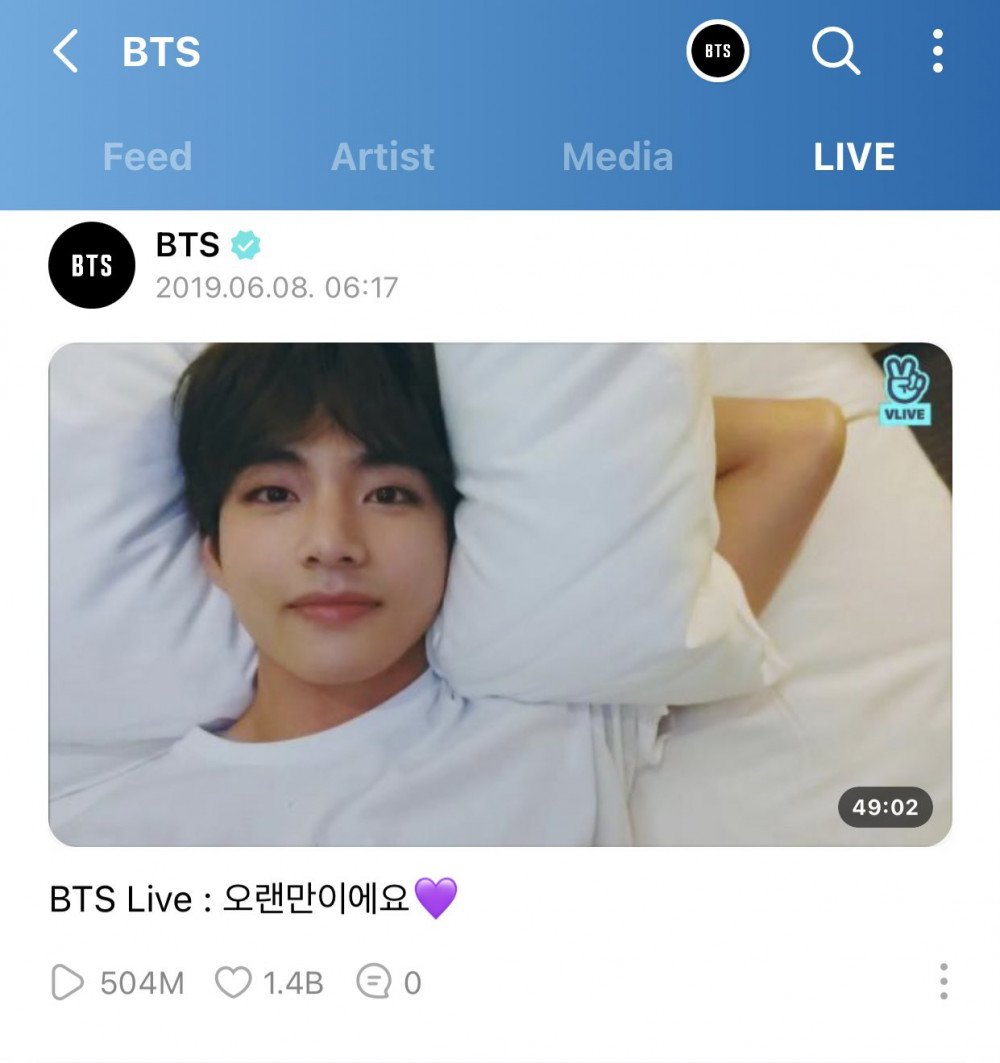Go back using the header arrow
Screen dimensions: 1000x1063
coord(65,51)
